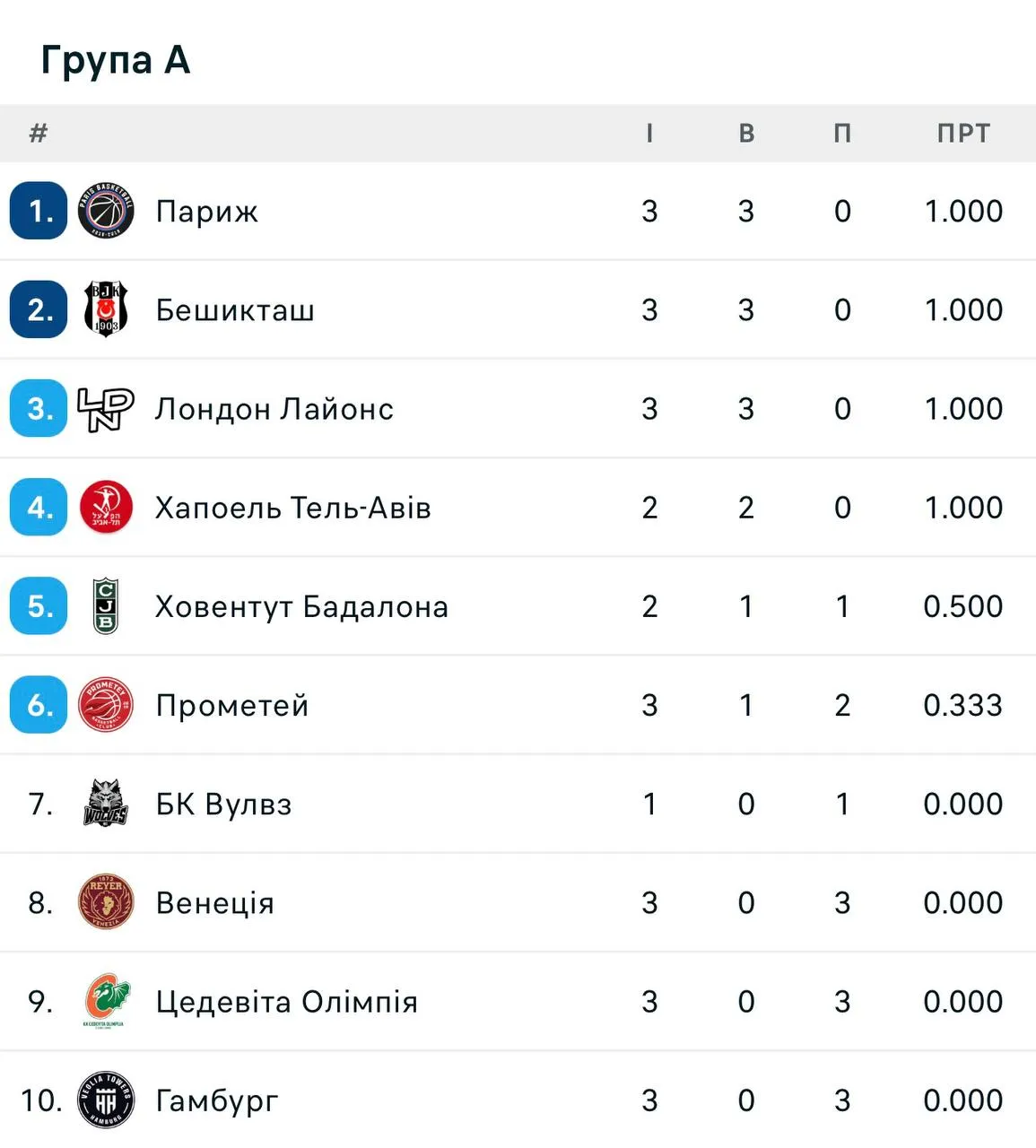Select the # column header

pyautogui.click(x=37, y=134)
